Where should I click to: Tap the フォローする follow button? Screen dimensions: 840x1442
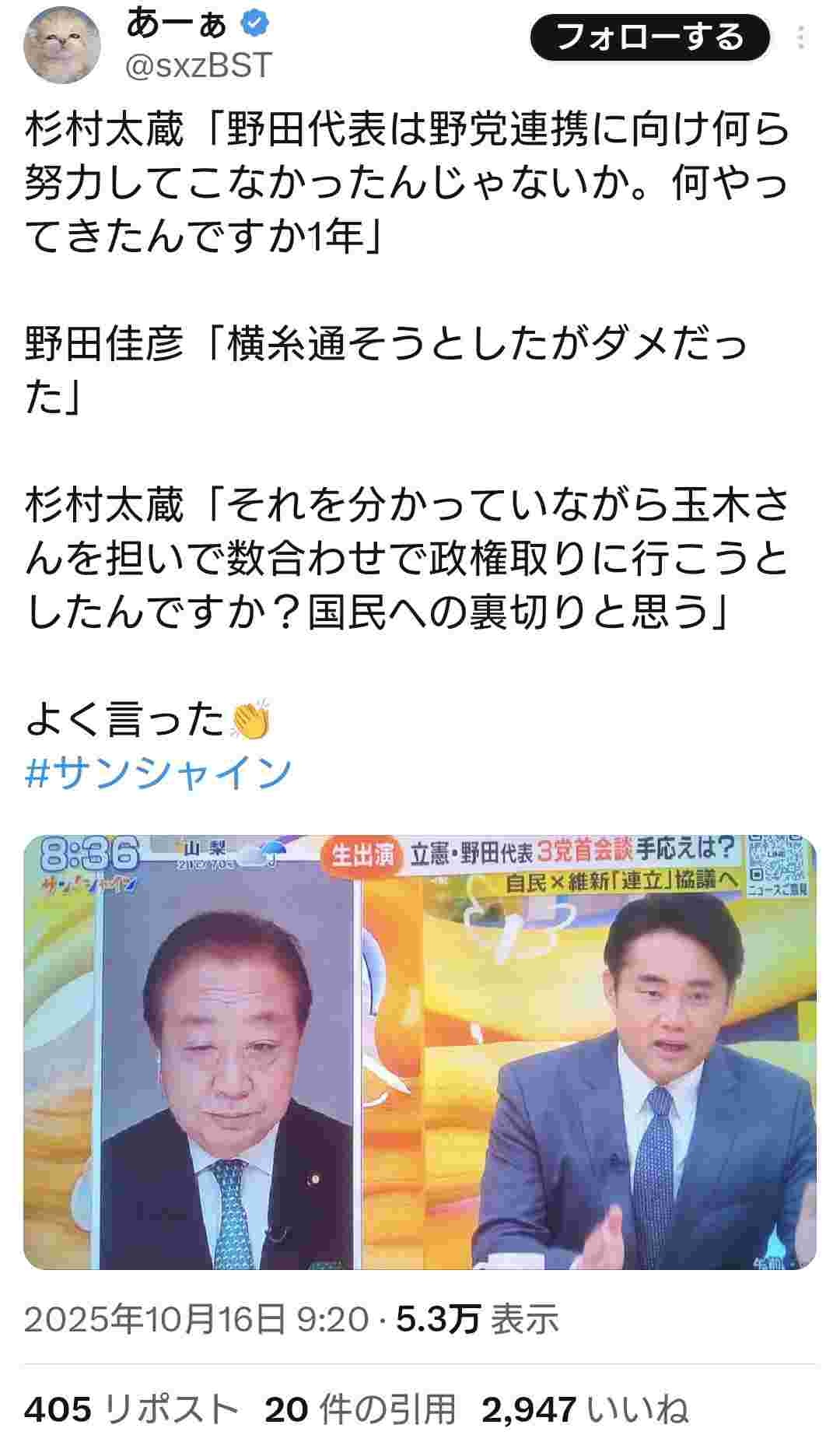[649, 38]
